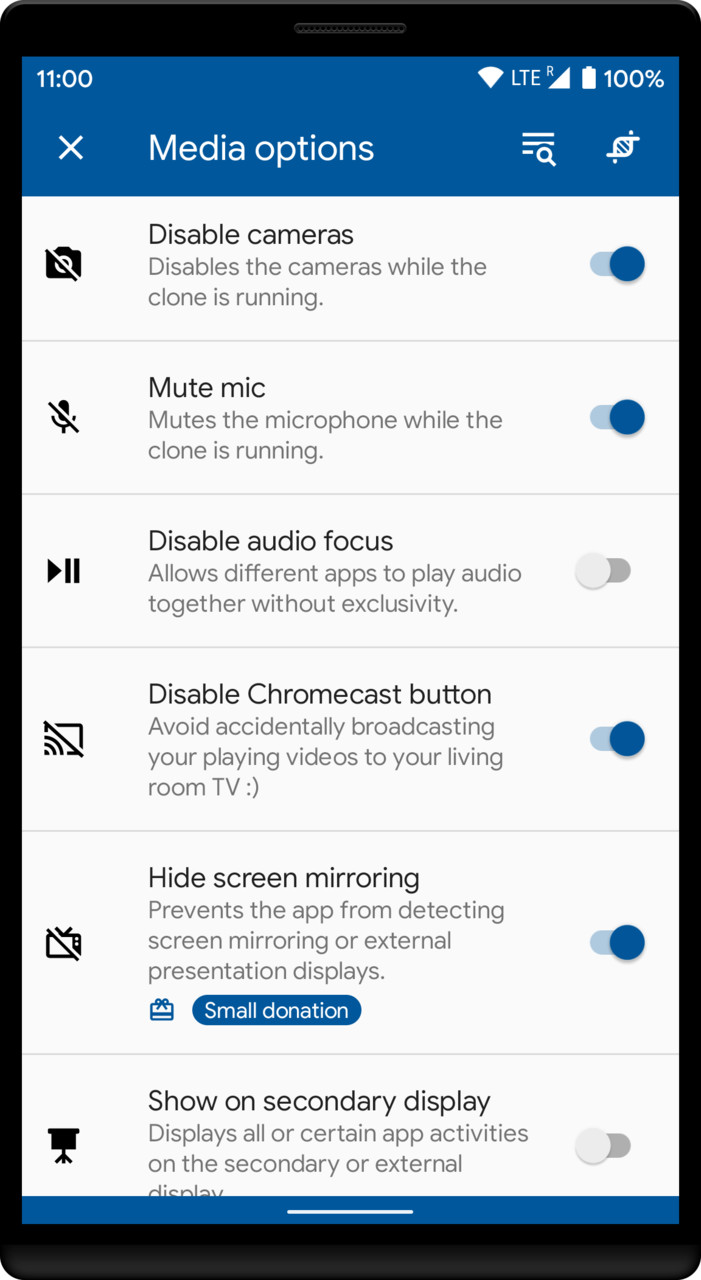Tap the unlink icon in the app bar
The image size is (701, 1280).
(x=623, y=148)
